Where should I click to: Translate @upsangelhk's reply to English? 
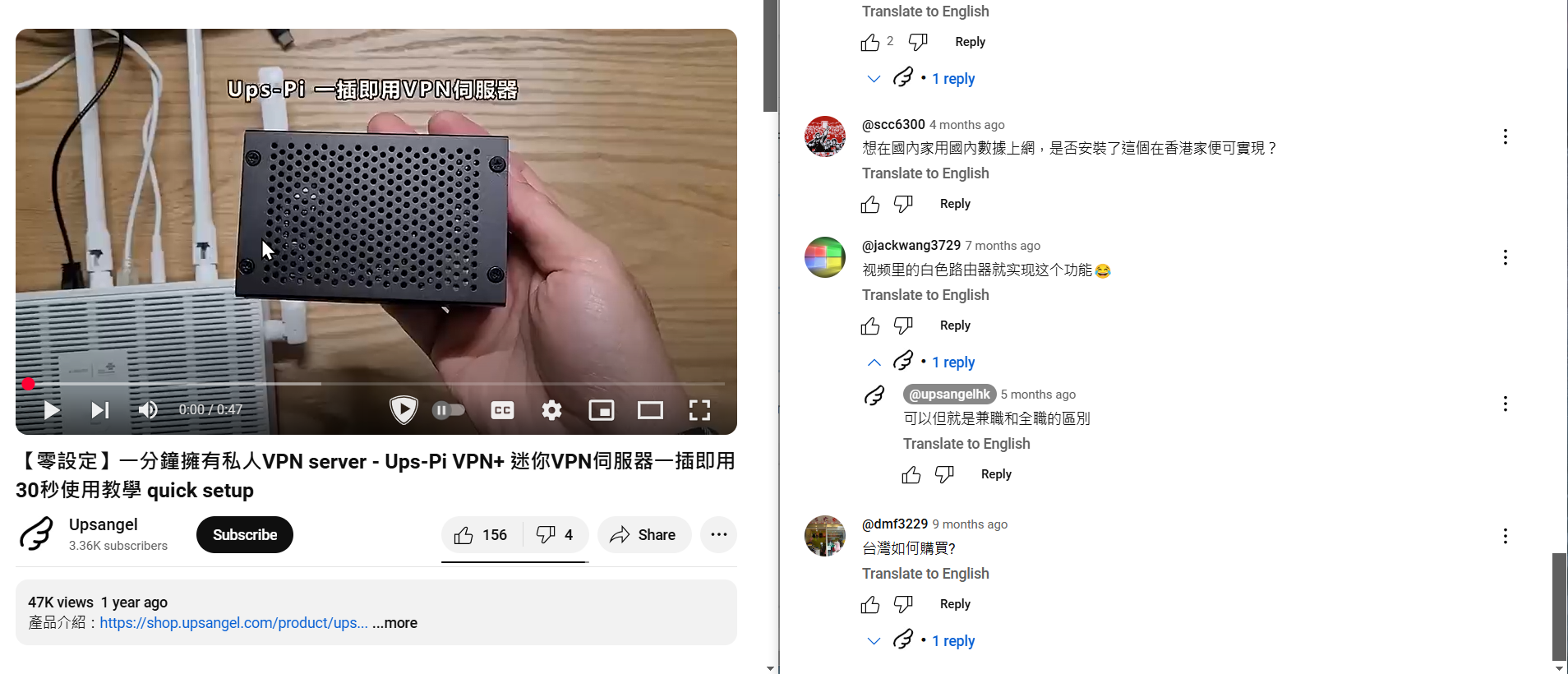click(966, 444)
